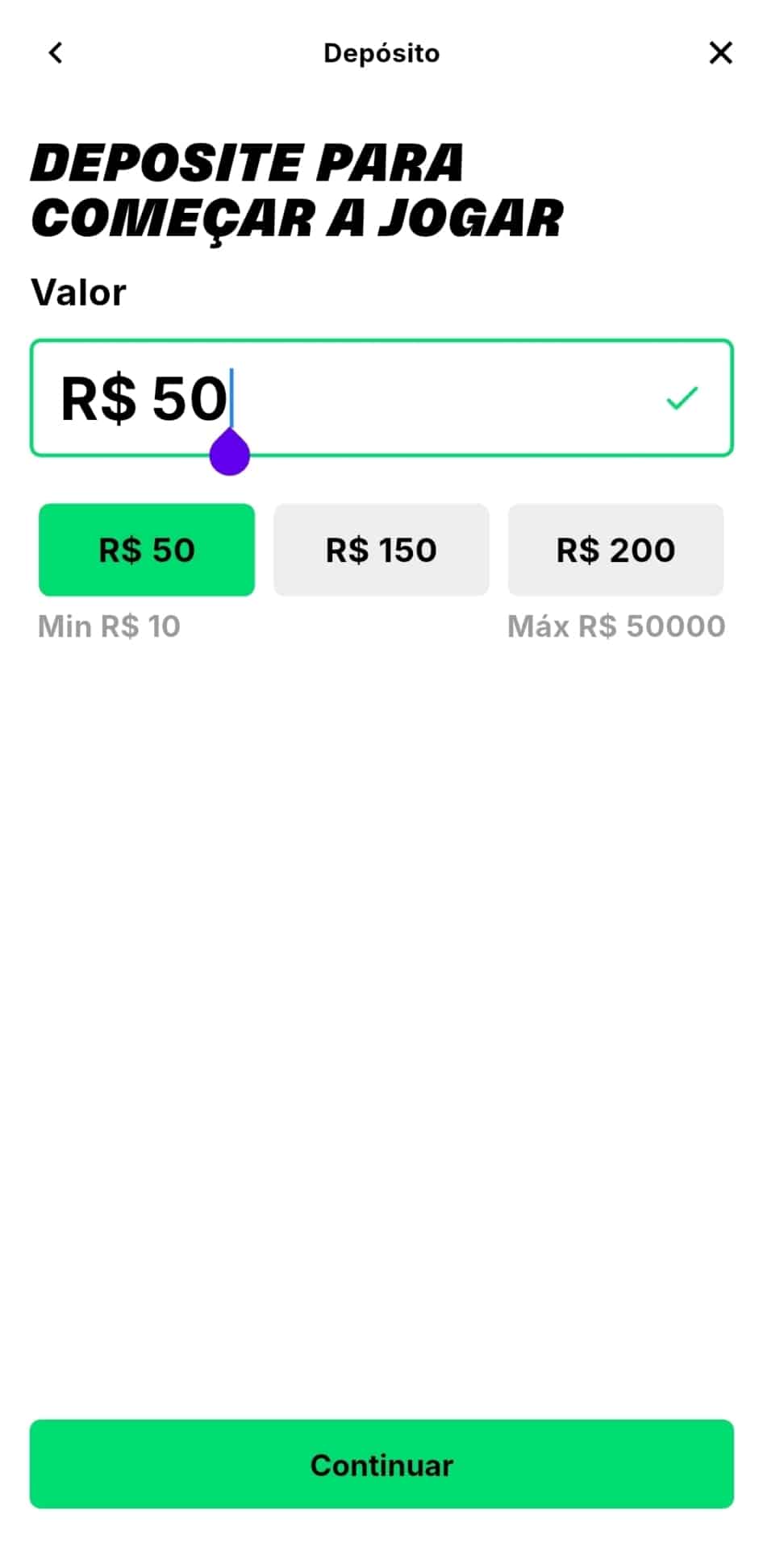This screenshot has height=1568, width=763.
Task: Select the R$ 50 amount option
Action: (x=146, y=550)
